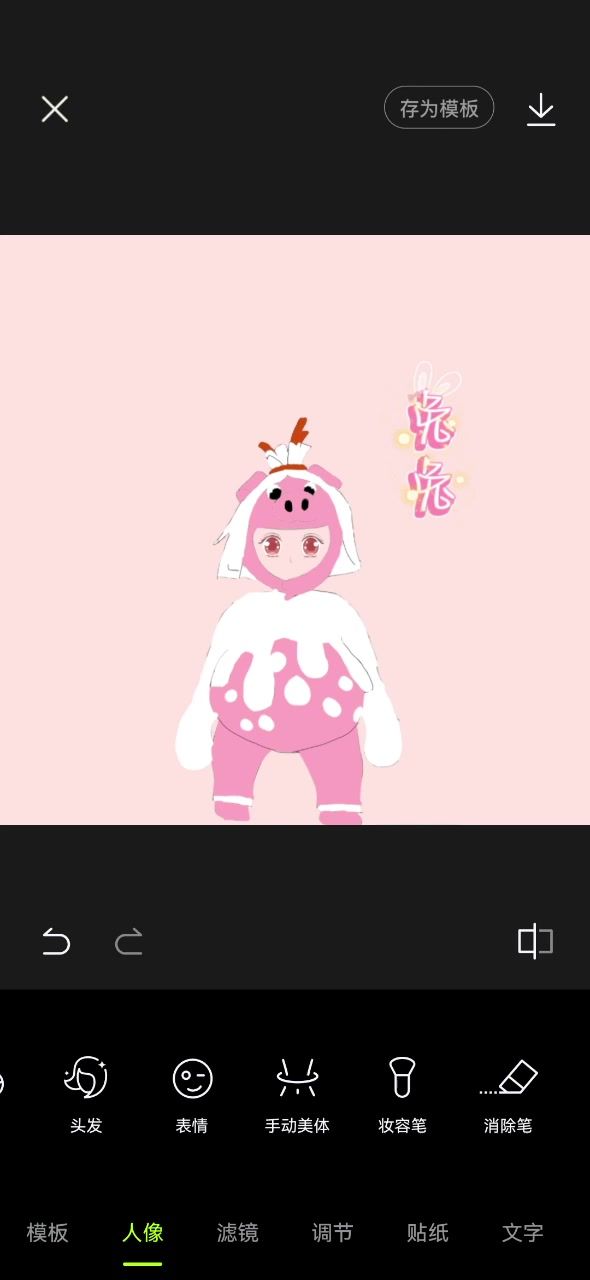Close the photo editor

click(54, 109)
